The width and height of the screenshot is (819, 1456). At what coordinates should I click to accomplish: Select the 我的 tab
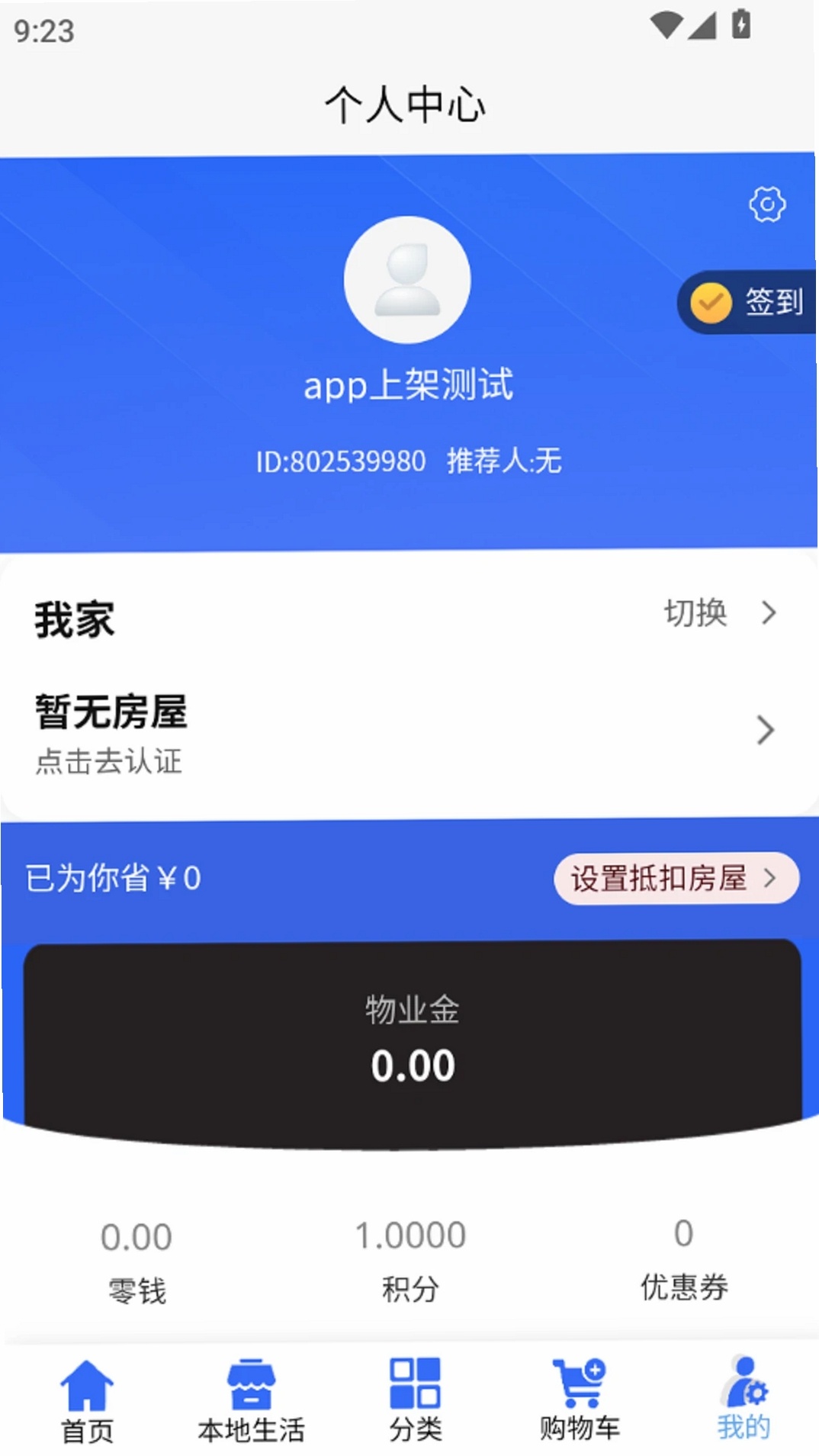click(744, 1398)
